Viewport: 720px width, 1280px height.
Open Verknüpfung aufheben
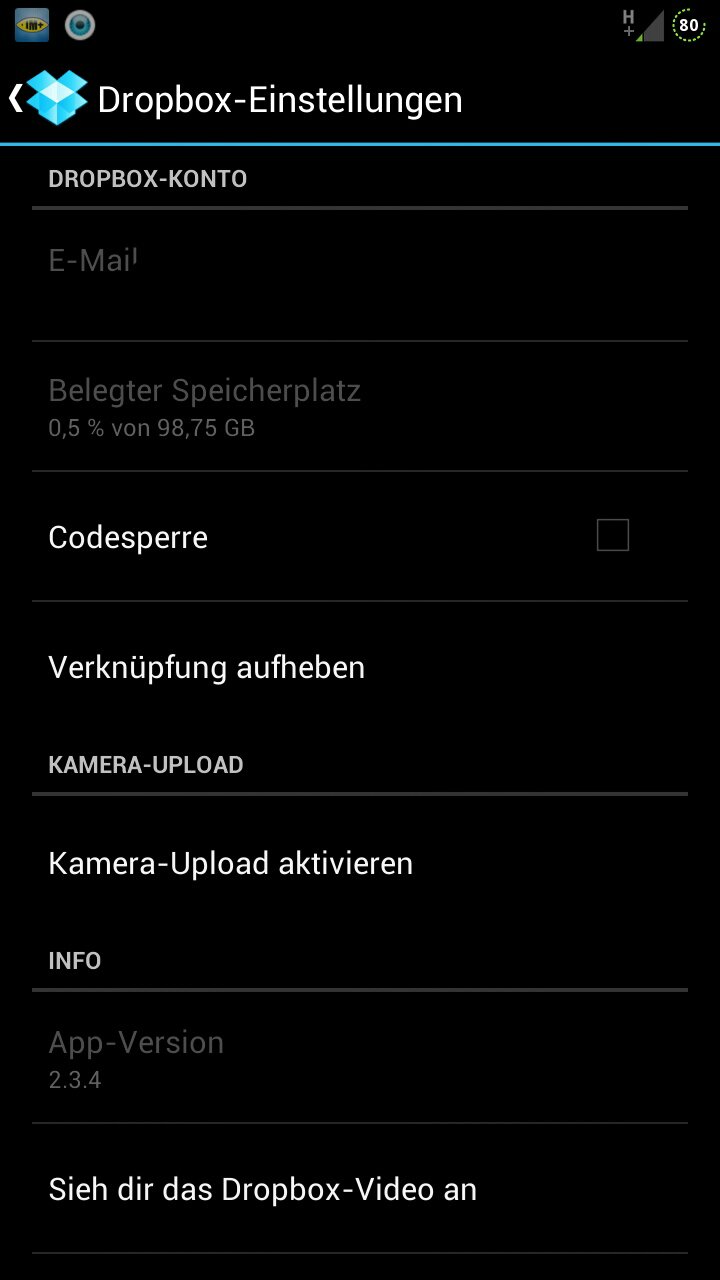pyautogui.click(x=360, y=667)
